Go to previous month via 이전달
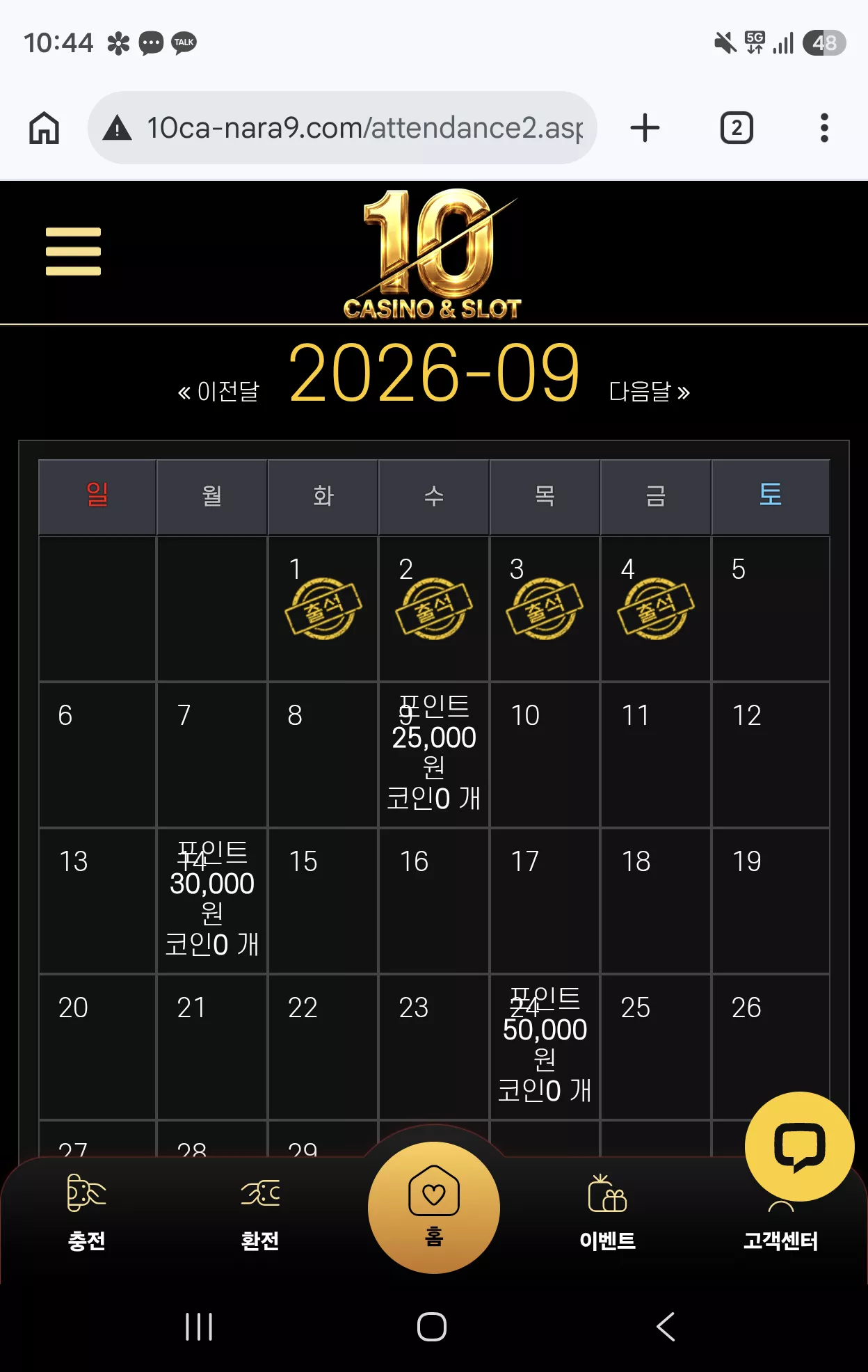Screen dimensions: 868x1372 (218, 392)
